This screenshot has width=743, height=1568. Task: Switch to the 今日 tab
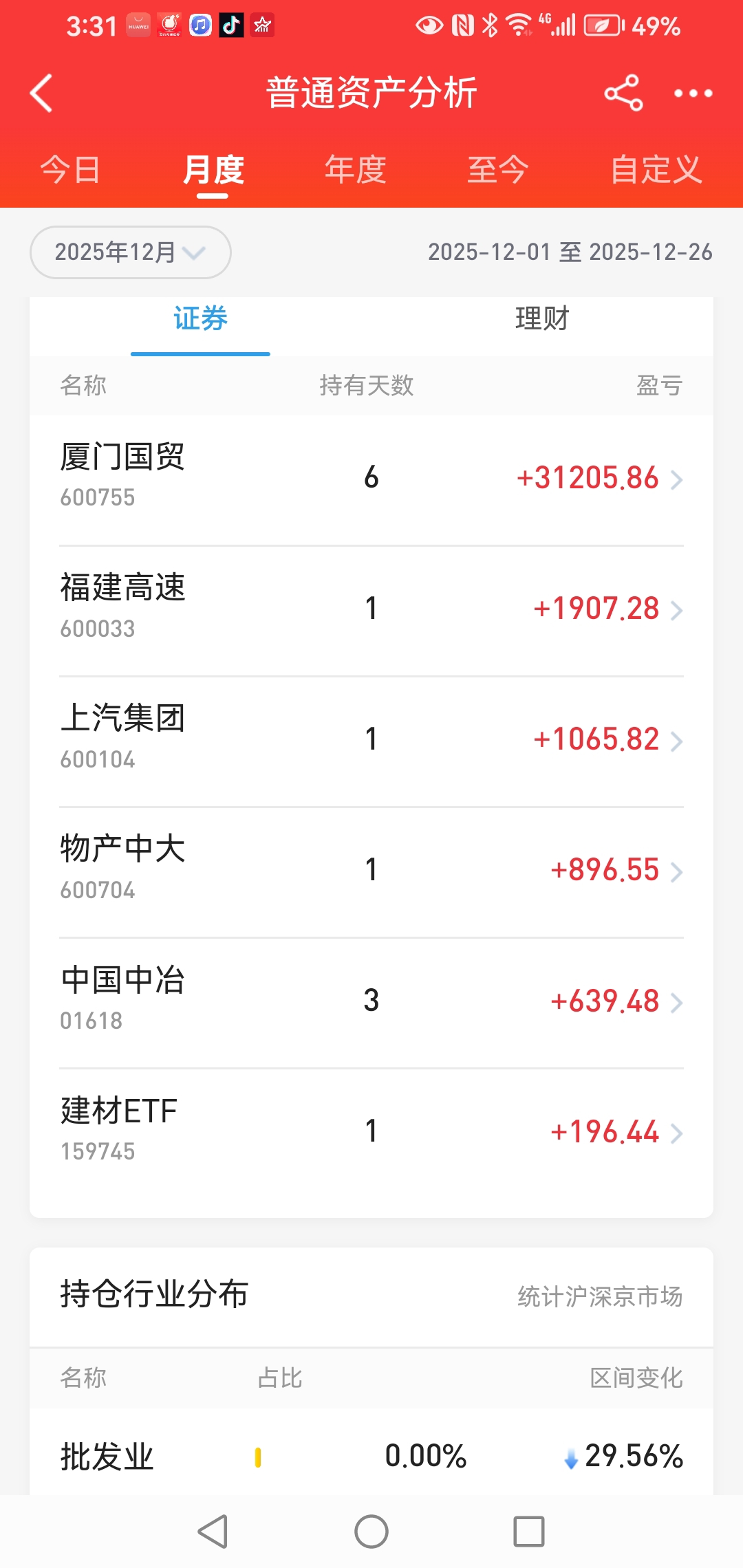point(70,170)
